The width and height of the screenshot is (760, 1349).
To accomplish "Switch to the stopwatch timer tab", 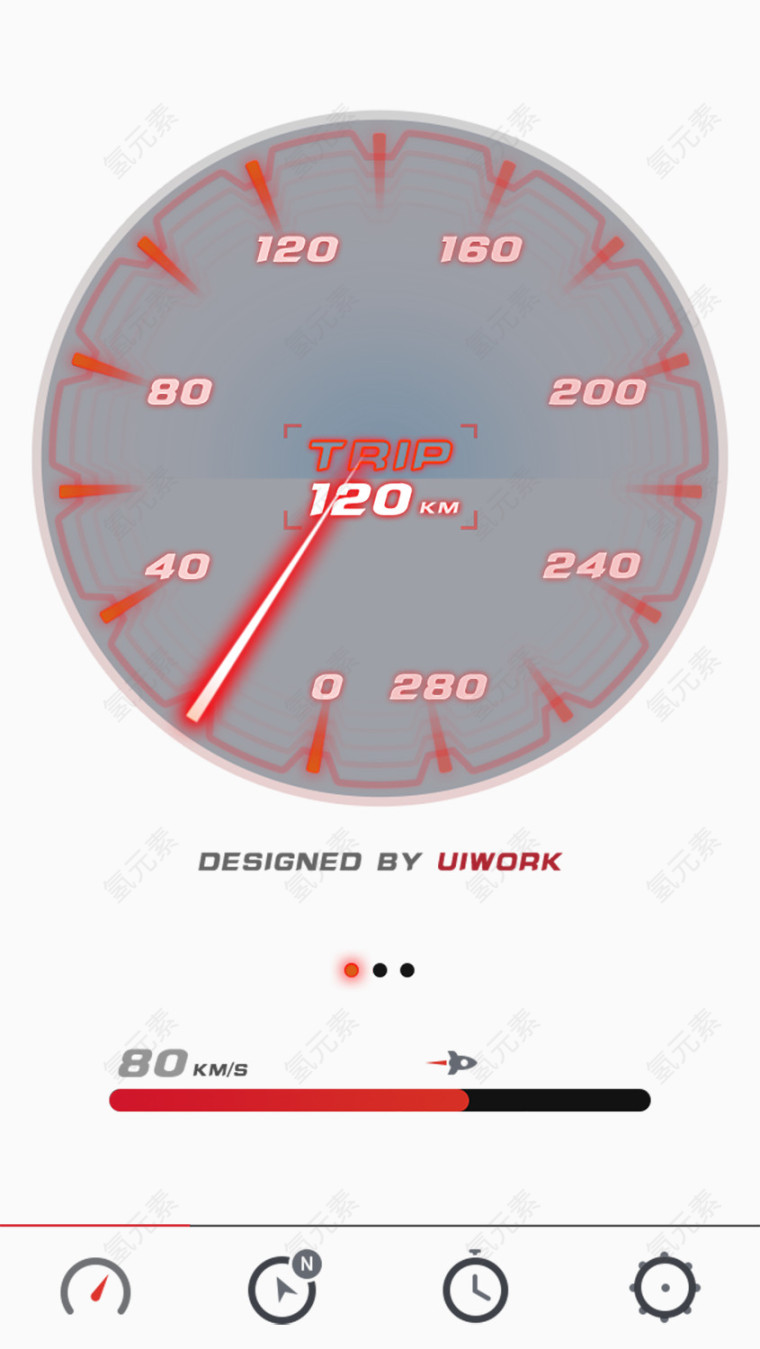I will point(475,1288).
